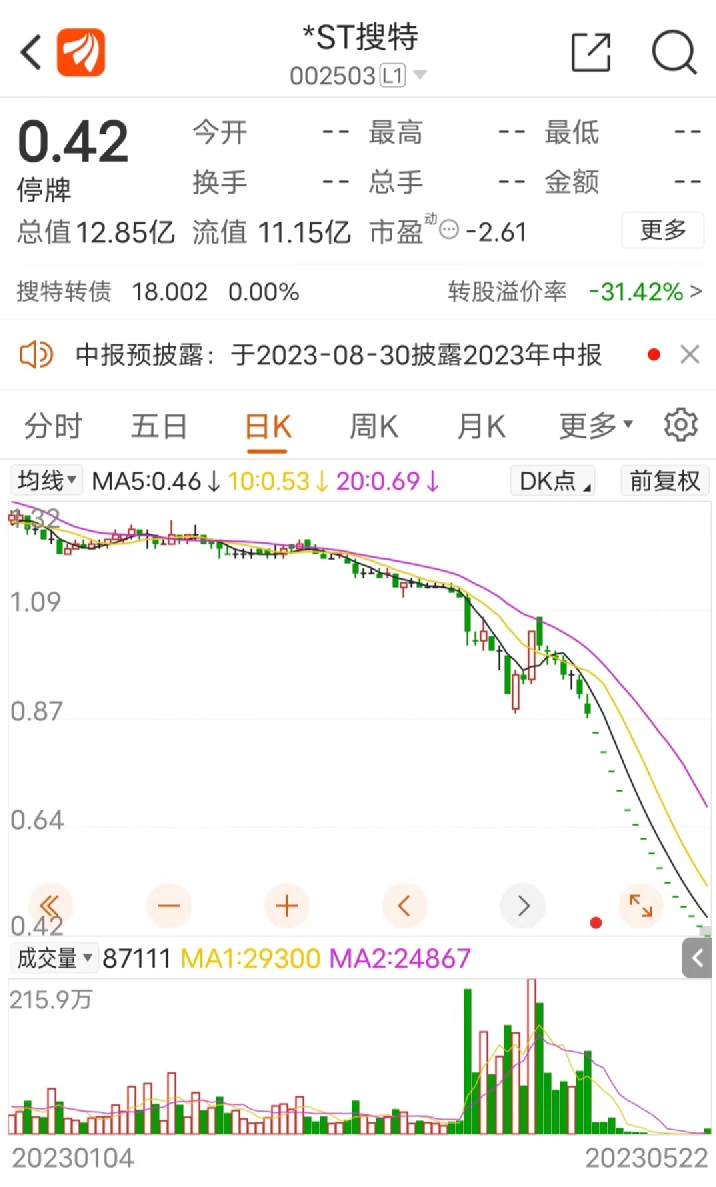Change the 前复权 price adjustment setting

pyautogui.click(x=664, y=481)
